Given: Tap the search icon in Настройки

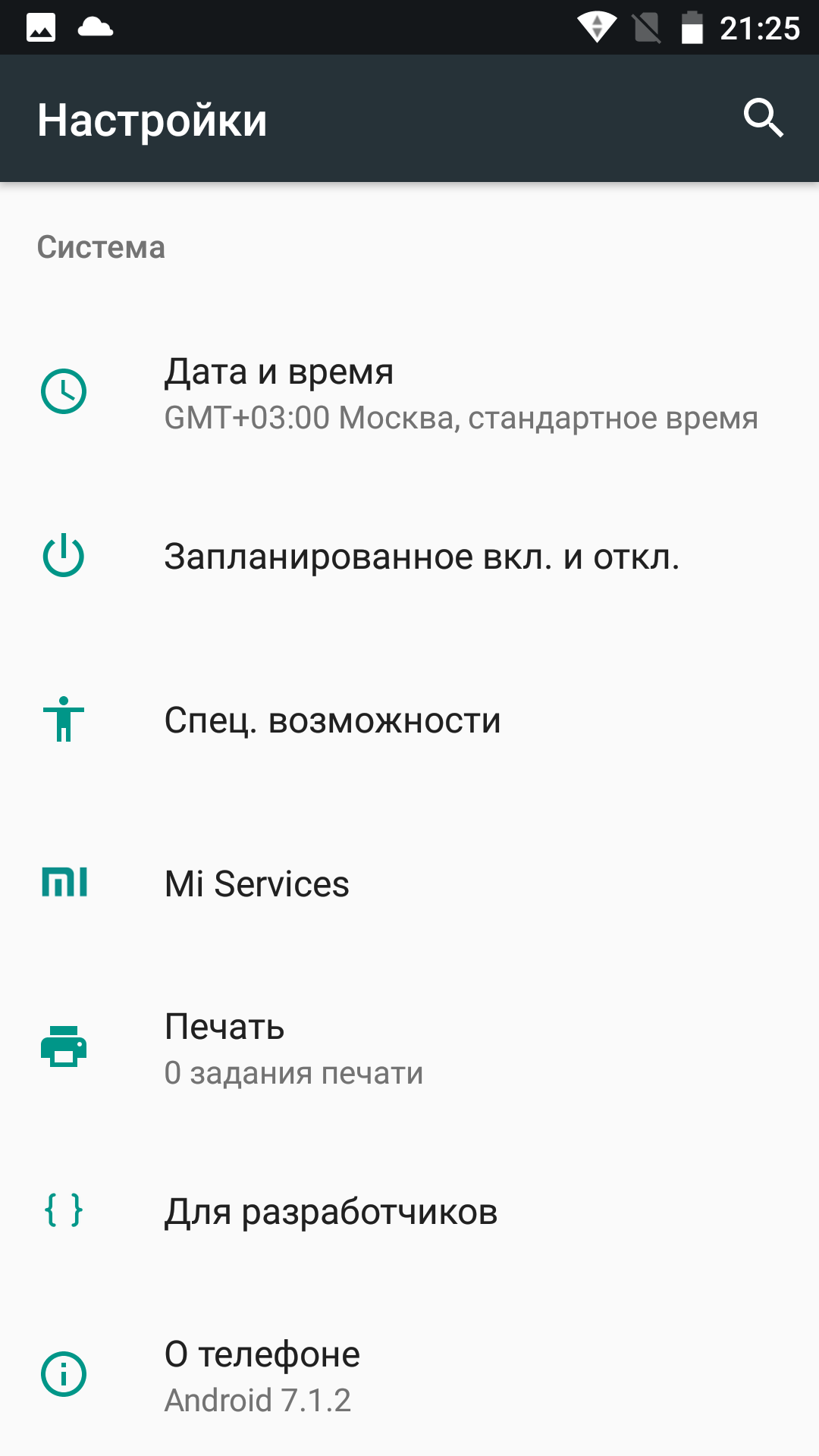Looking at the screenshot, I should click(x=763, y=118).
